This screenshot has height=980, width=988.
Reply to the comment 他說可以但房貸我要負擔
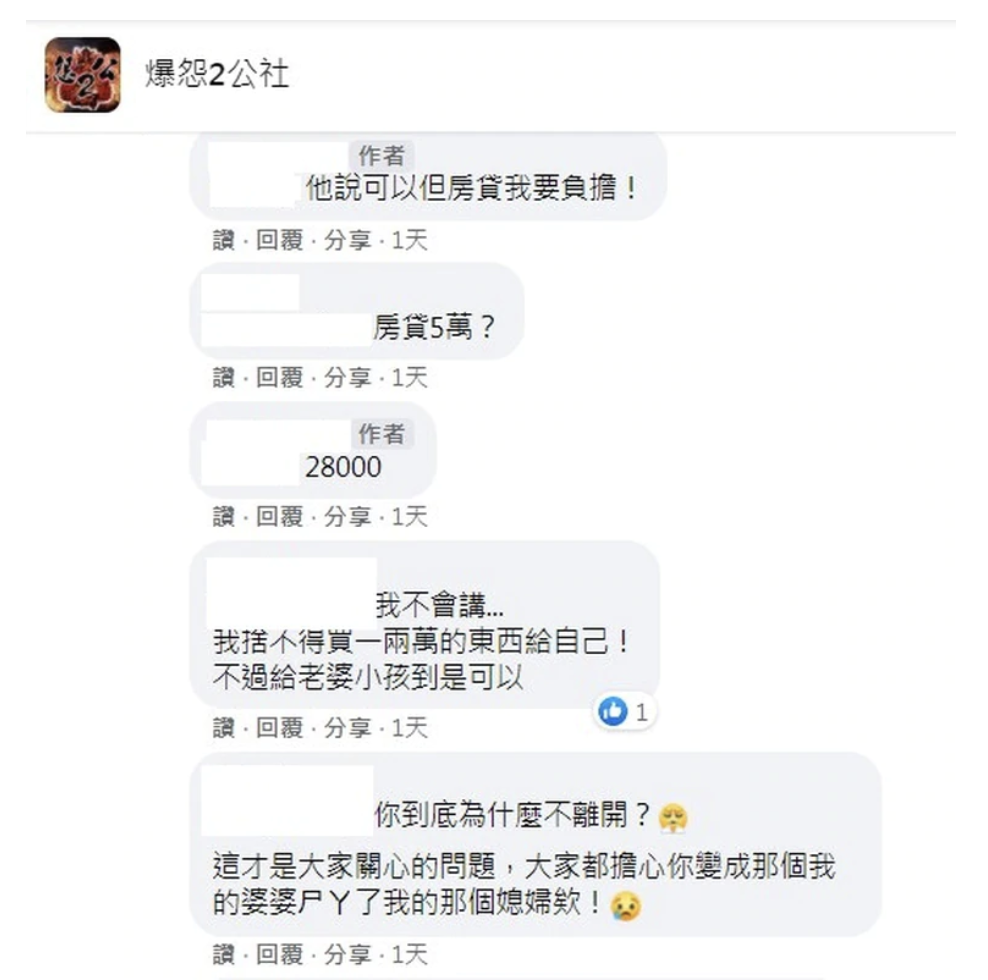pos(280,241)
